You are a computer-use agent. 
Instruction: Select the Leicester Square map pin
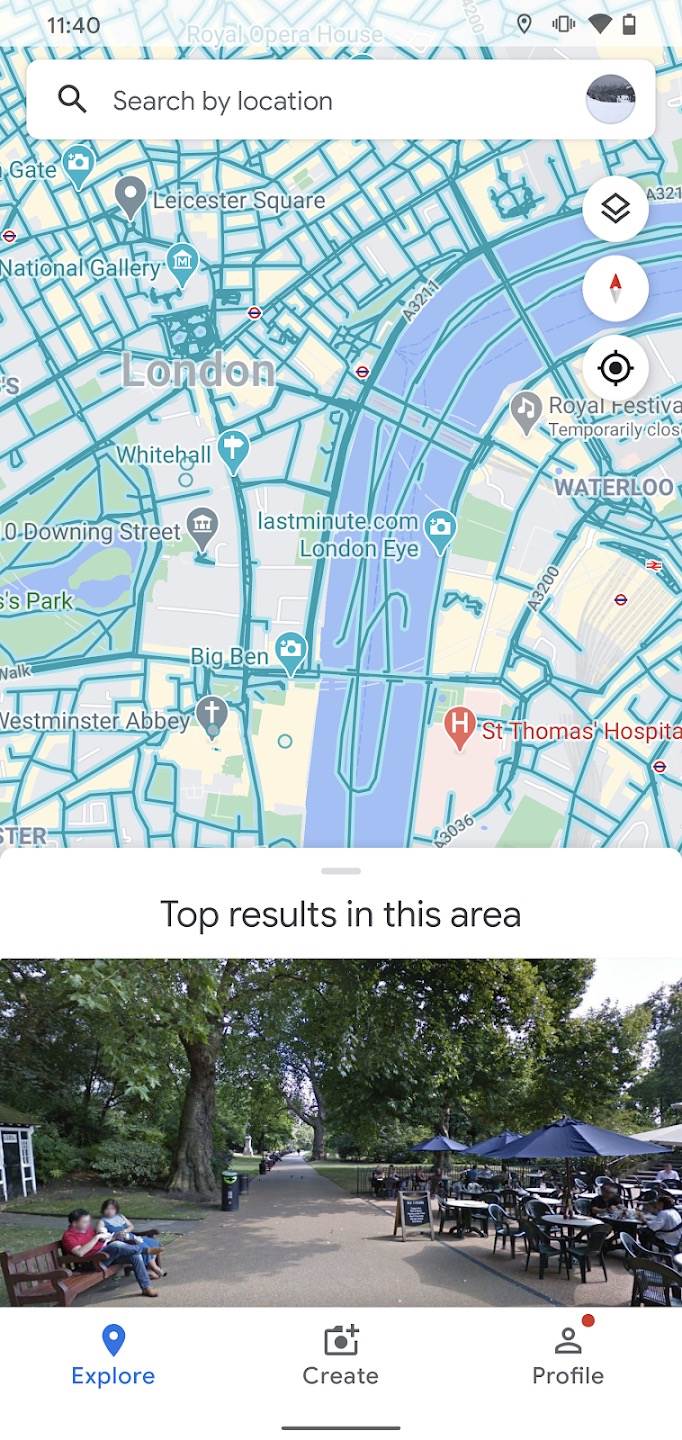[130, 196]
